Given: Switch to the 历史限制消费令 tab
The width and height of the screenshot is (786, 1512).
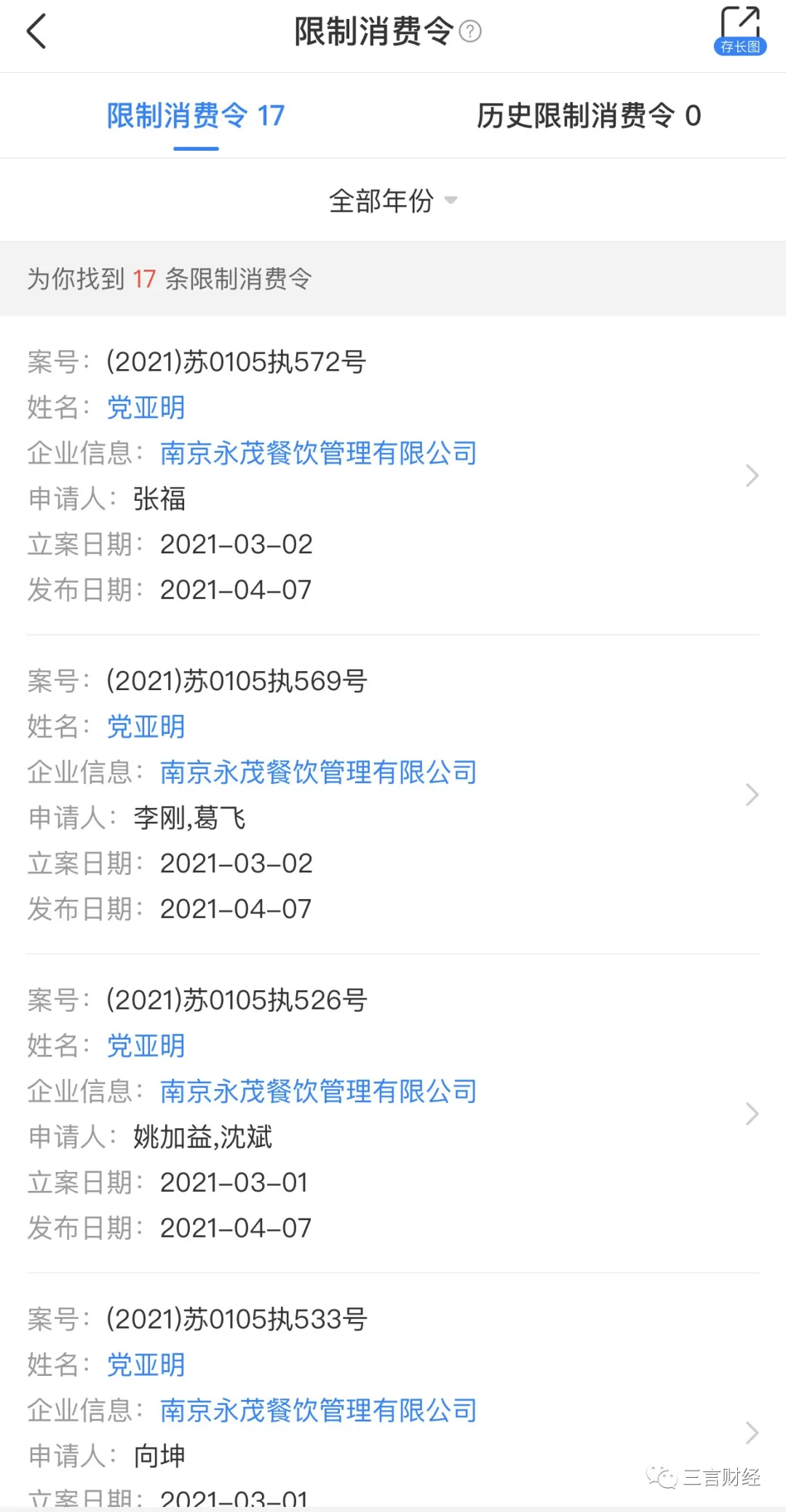Looking at the screenshot, I should pos(588,116).
